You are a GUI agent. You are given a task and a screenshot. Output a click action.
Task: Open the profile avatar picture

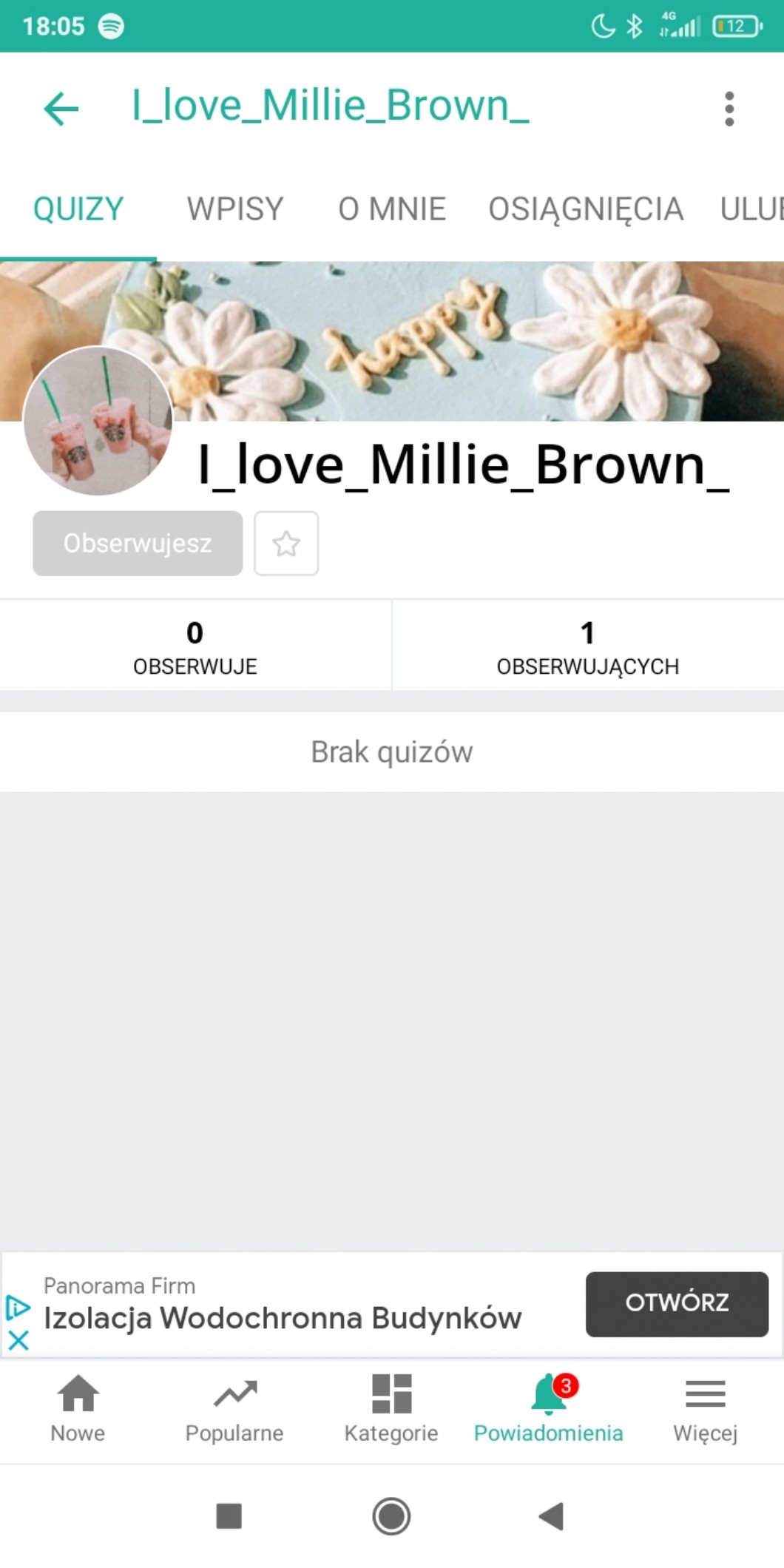coord(98,421)
